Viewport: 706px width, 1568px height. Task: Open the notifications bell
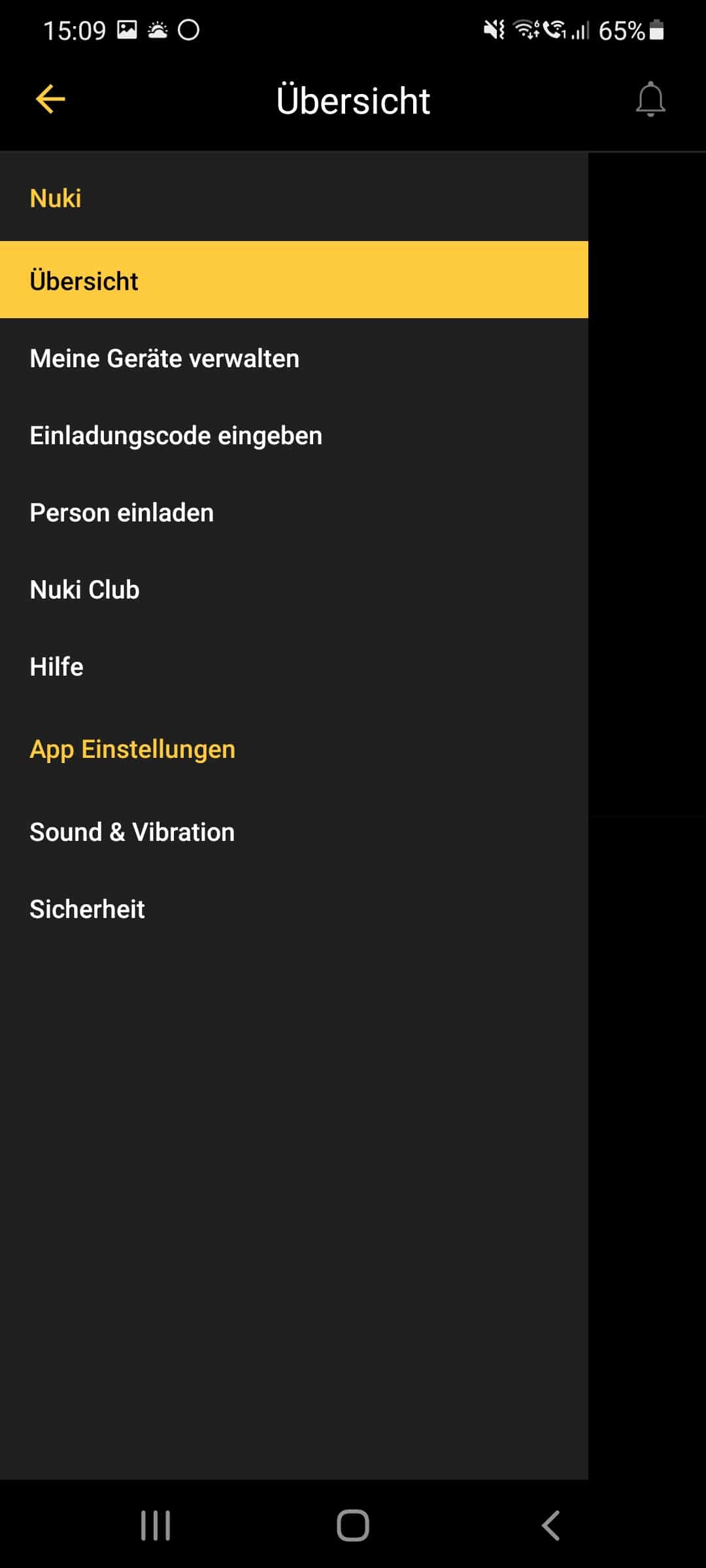(x=650, y=99)
